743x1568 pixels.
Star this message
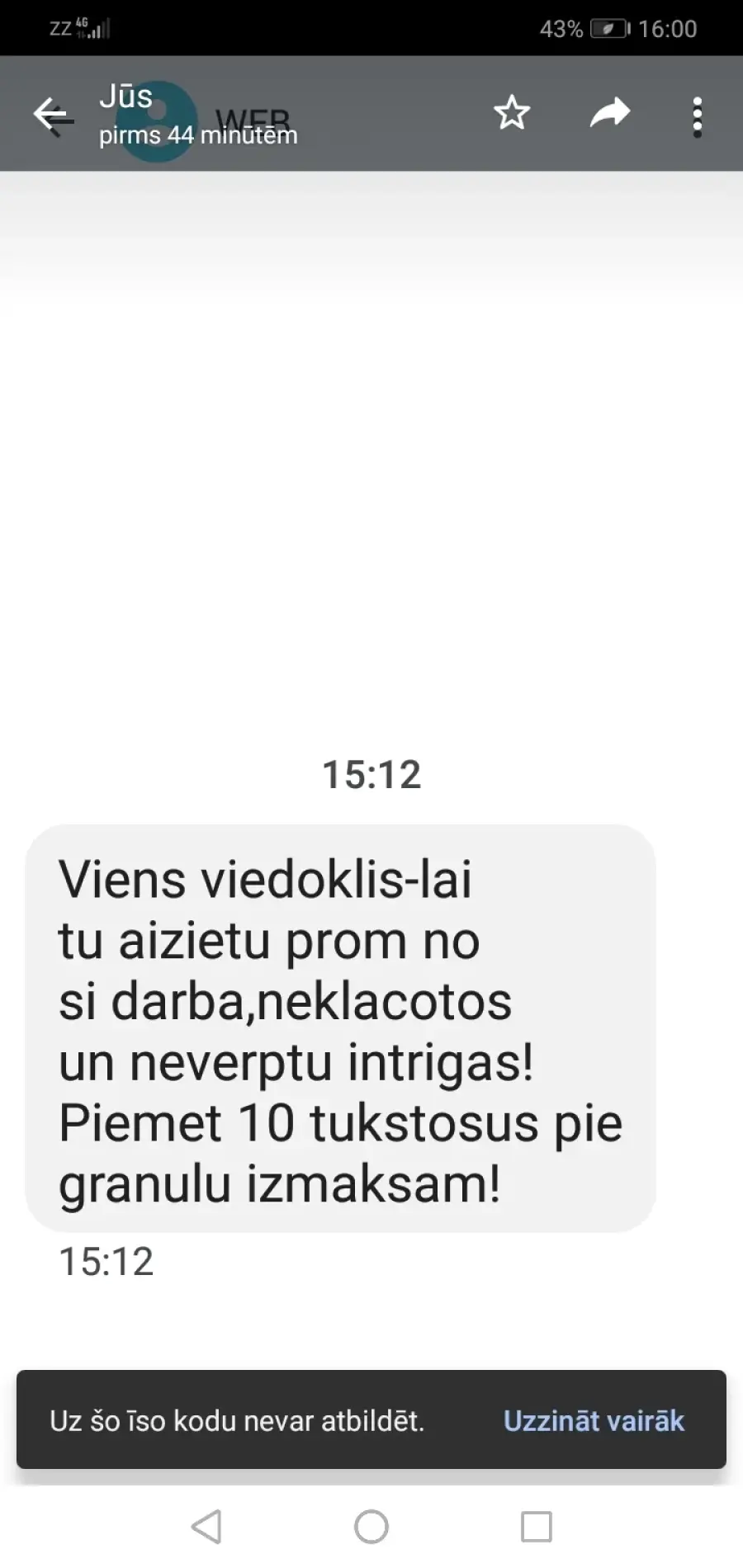tap(512, 113)
